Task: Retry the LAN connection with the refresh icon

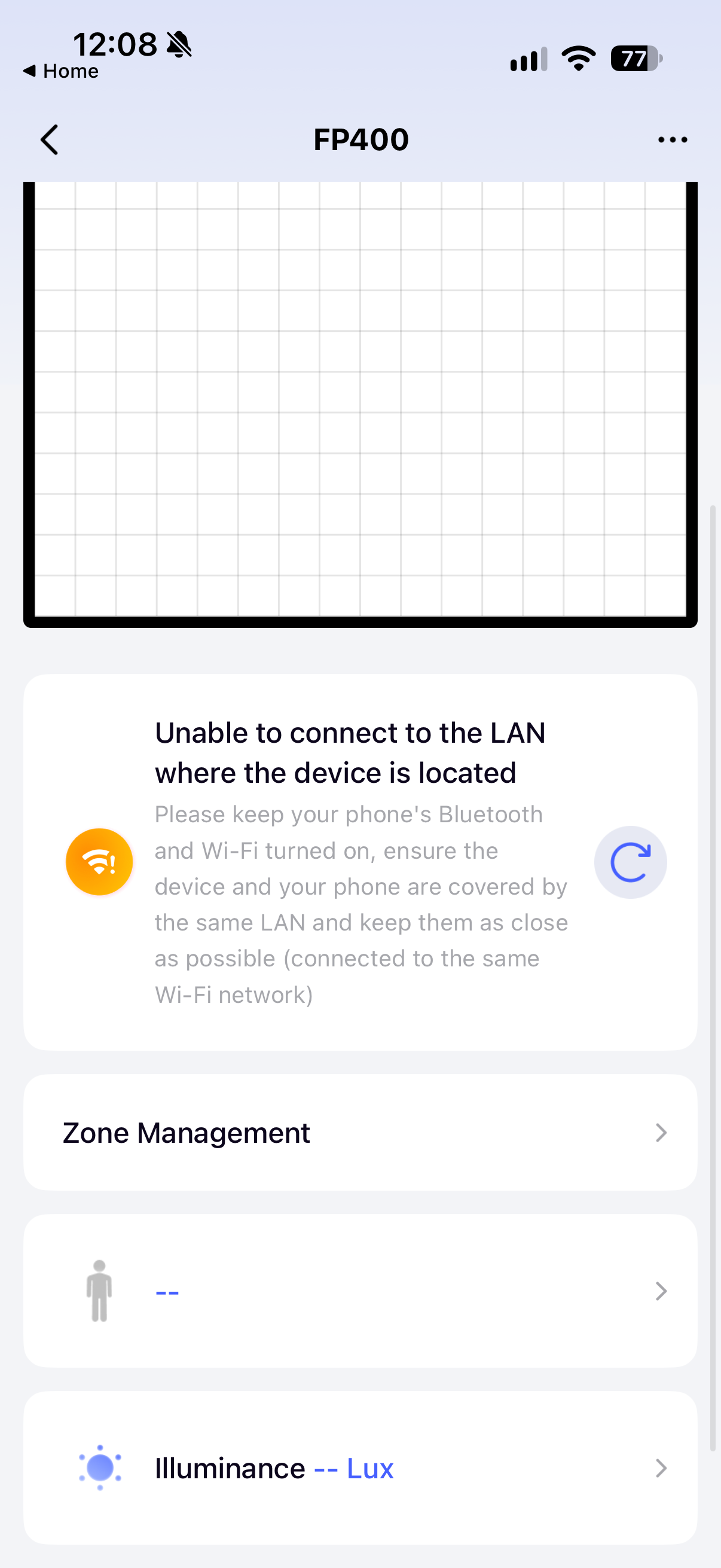Action: coord(630,862)
